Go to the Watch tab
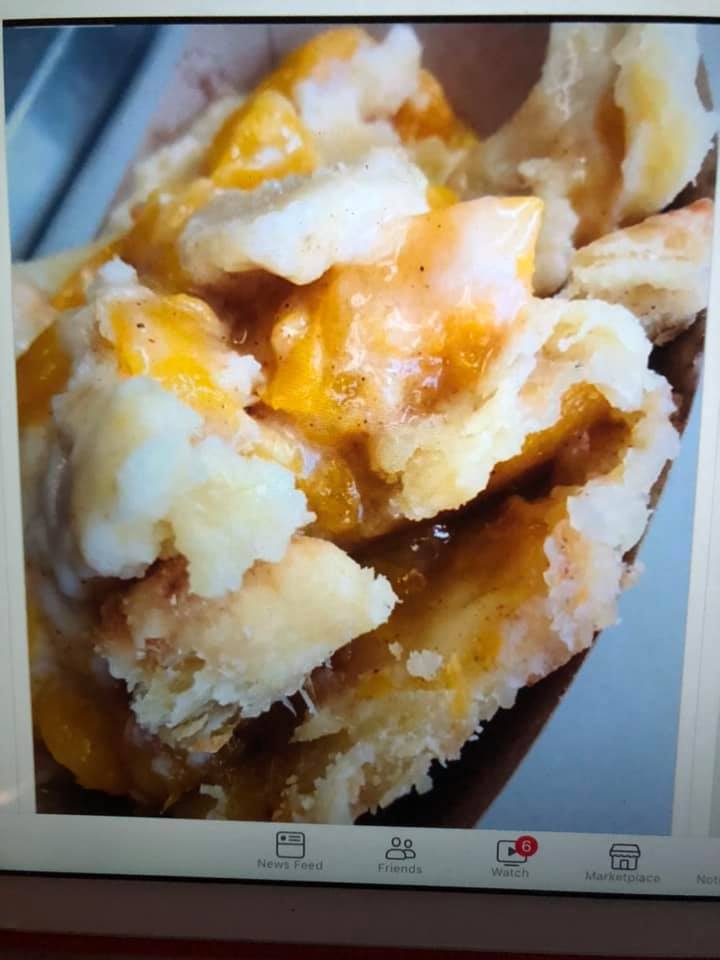 (x=511, y=857)
